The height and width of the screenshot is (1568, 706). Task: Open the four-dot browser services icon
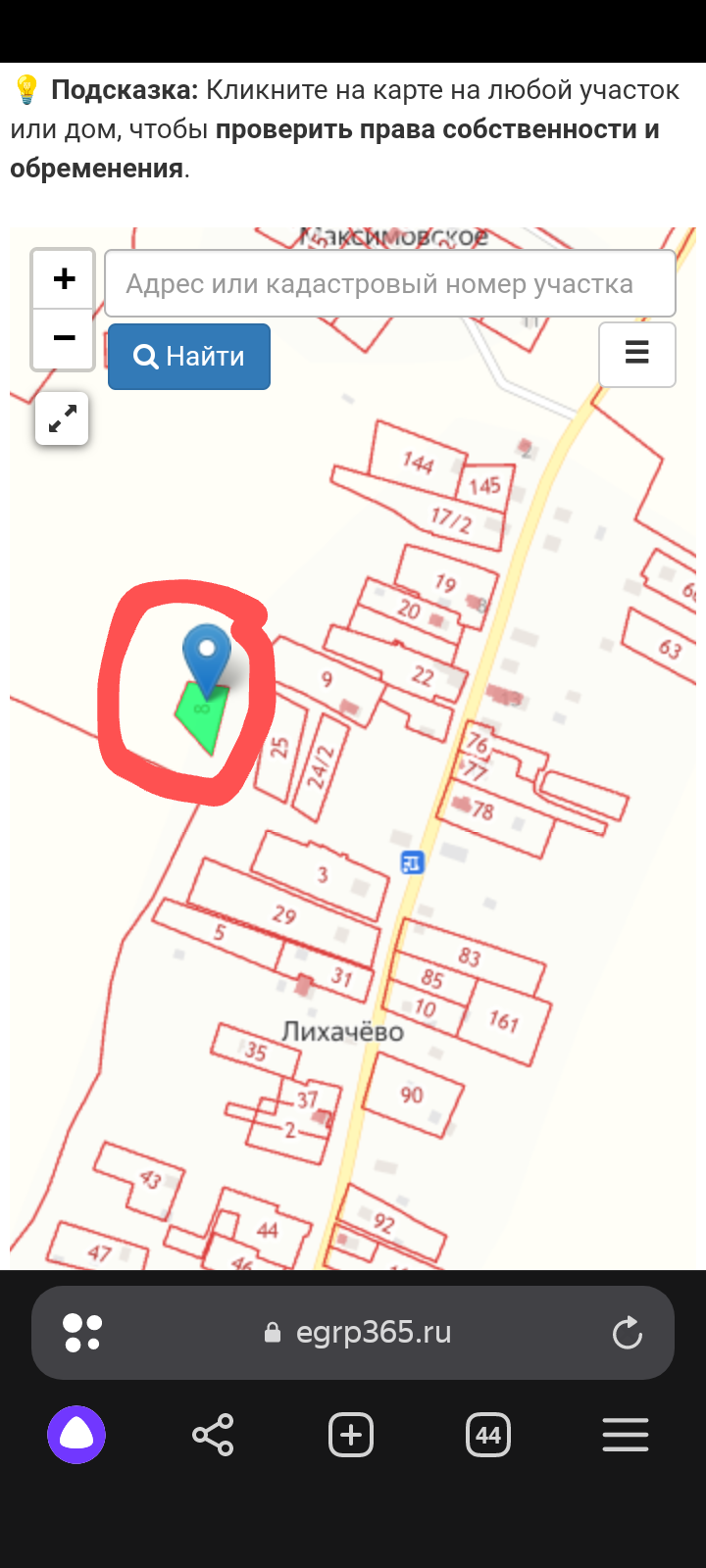[x=82, y=1333]
